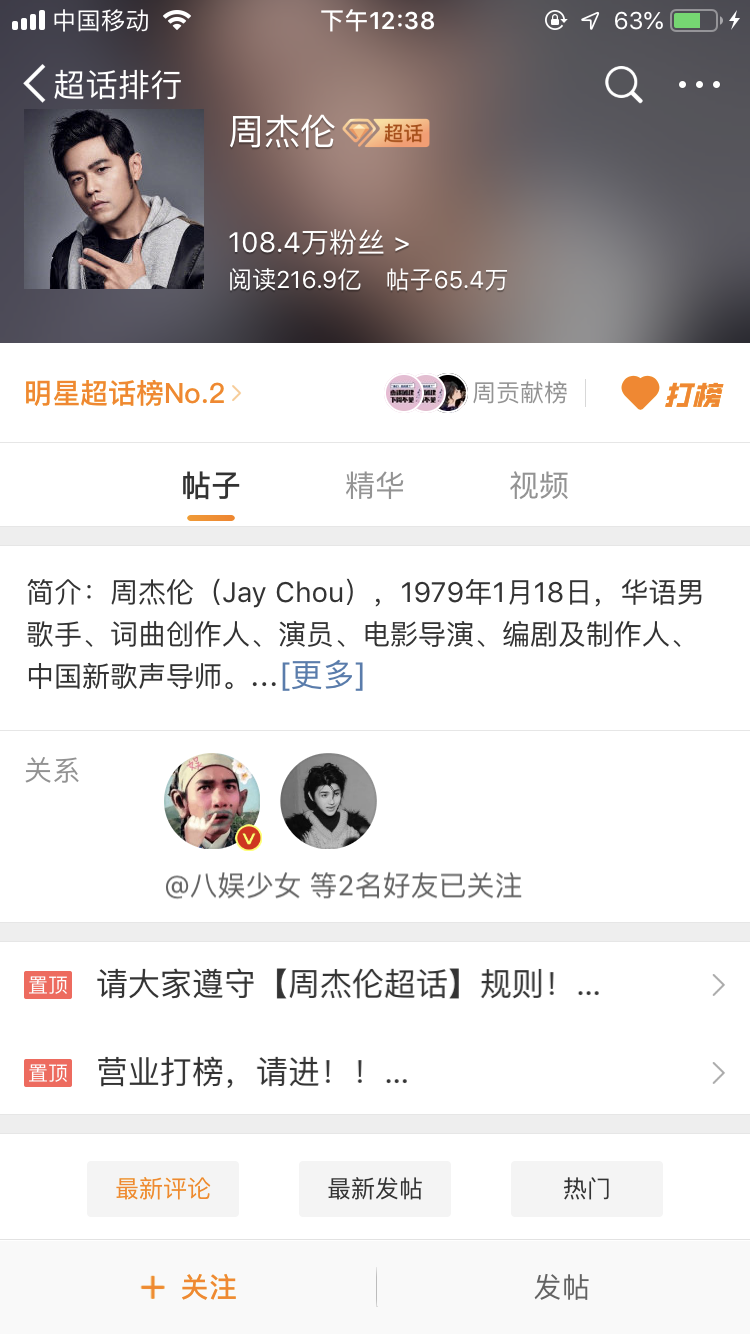Tap the 打榜 heart button

coord(671,394)
